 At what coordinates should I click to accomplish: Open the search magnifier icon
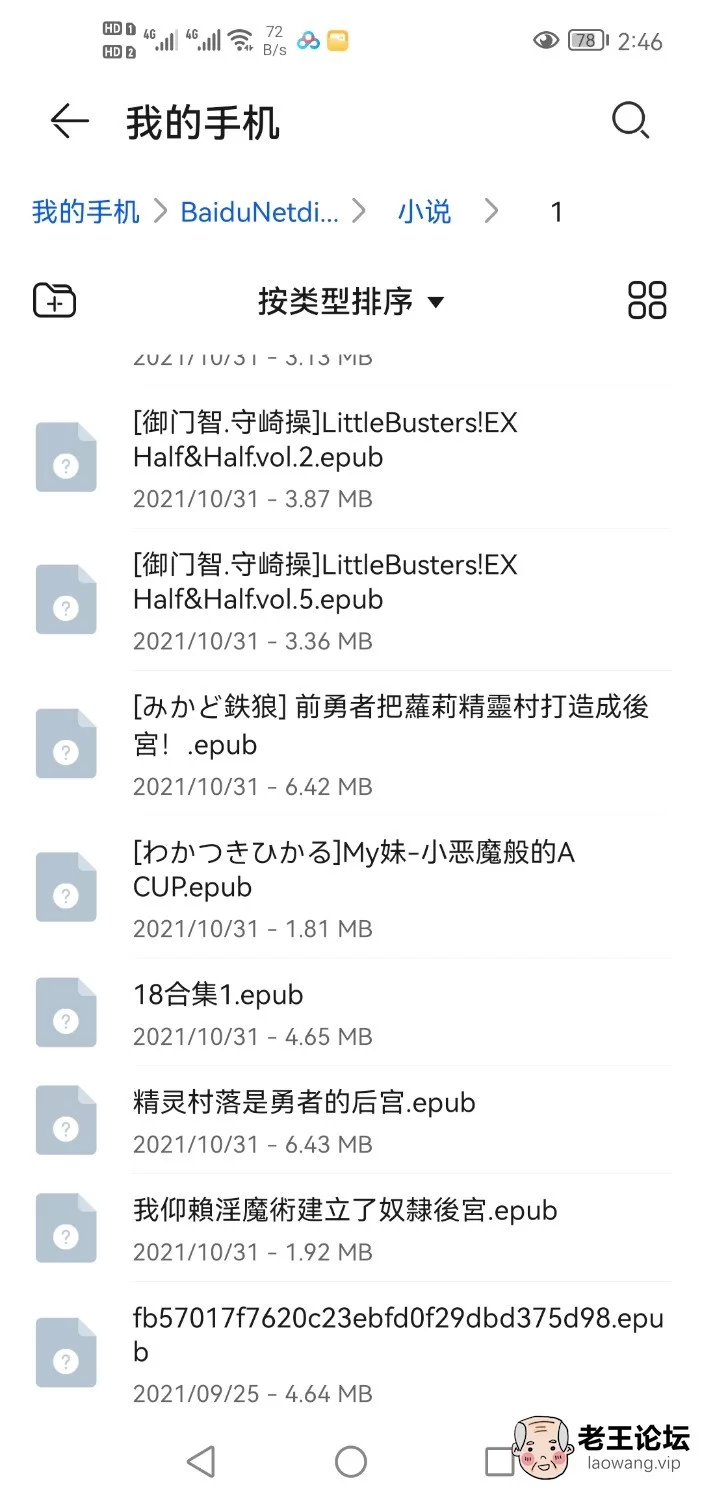631,122
